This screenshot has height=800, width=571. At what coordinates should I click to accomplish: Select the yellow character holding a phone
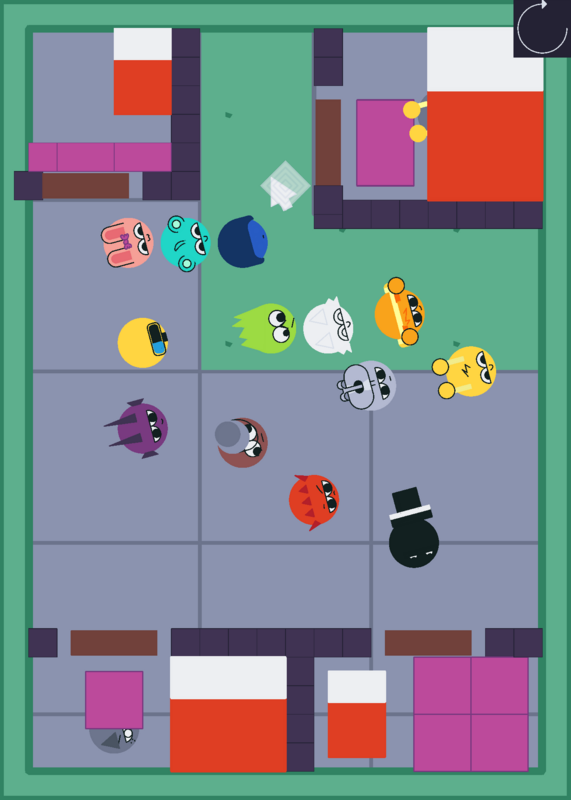[143, 342]
